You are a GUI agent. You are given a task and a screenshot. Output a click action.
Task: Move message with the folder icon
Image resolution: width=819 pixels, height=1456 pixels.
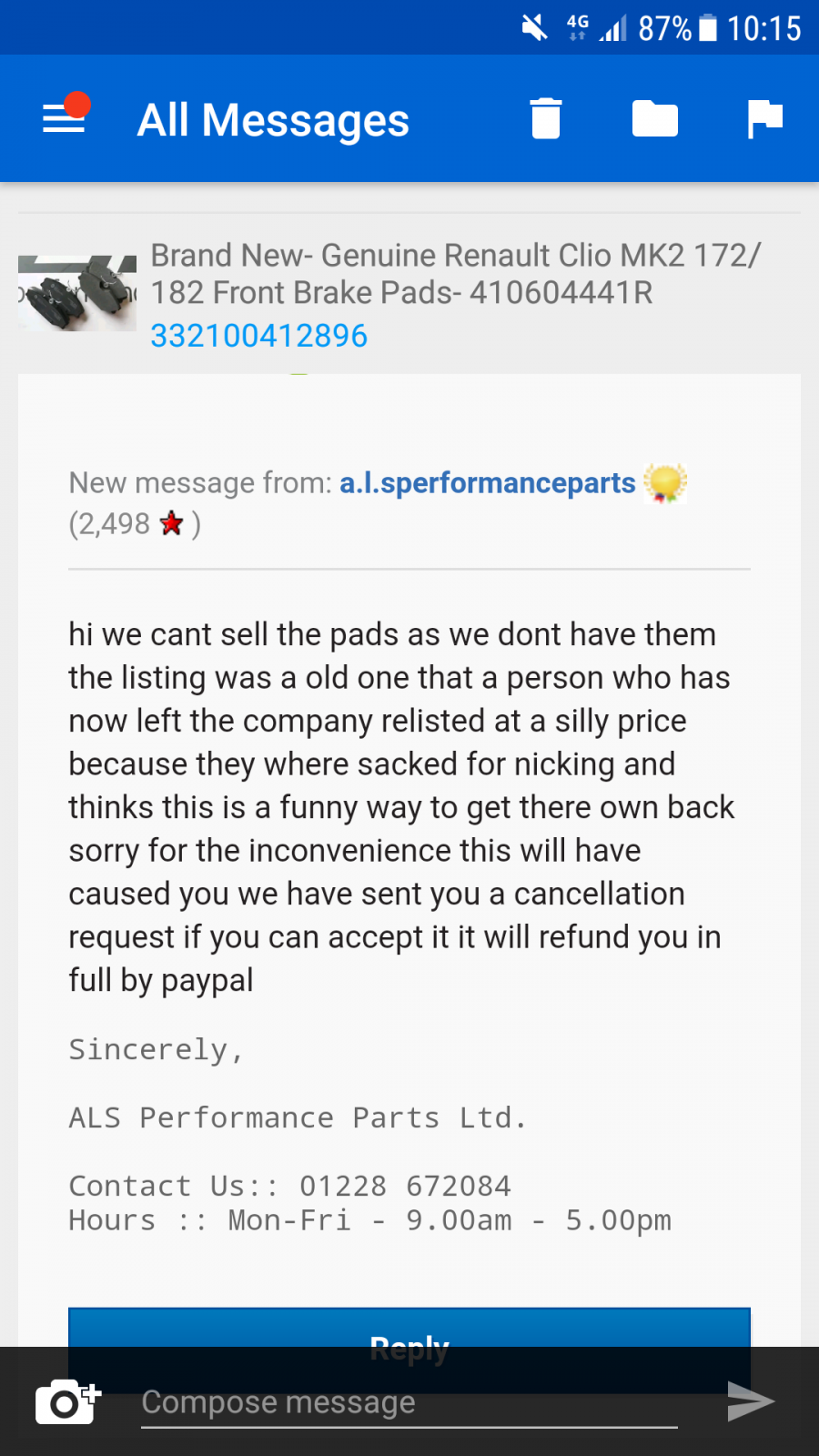tap(654, 118)
